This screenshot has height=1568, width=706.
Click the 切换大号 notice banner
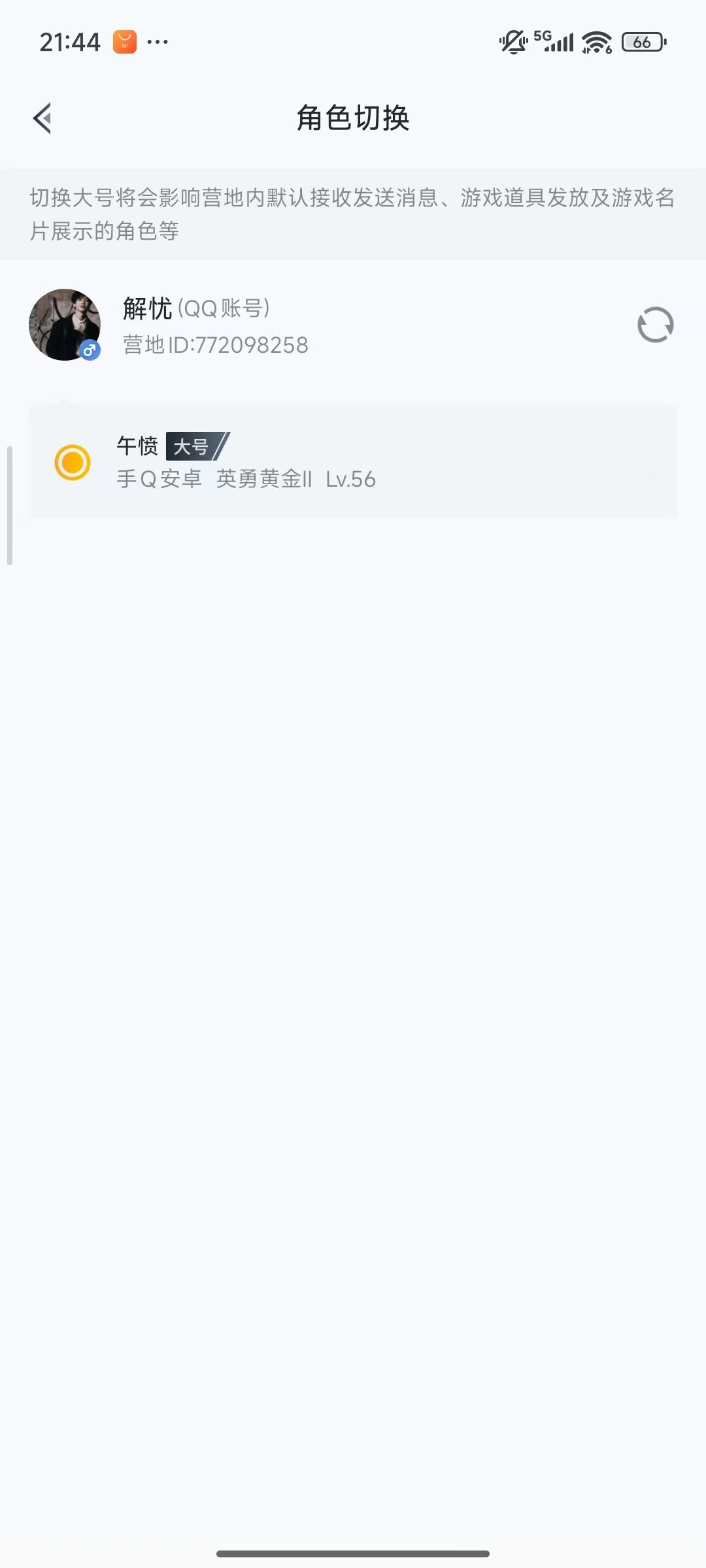[x=353, y=212]
